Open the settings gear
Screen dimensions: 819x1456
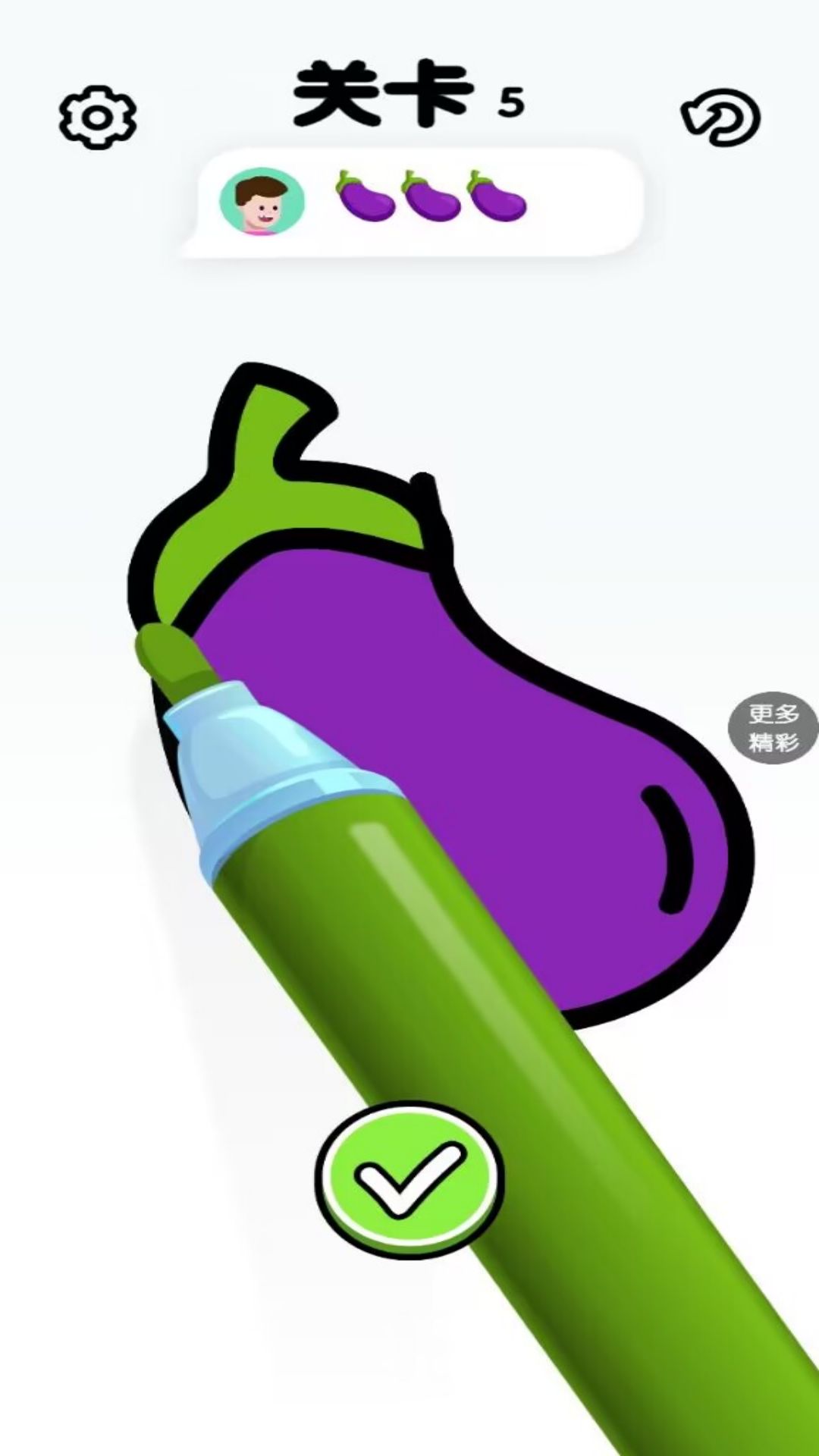pos(98,118)
